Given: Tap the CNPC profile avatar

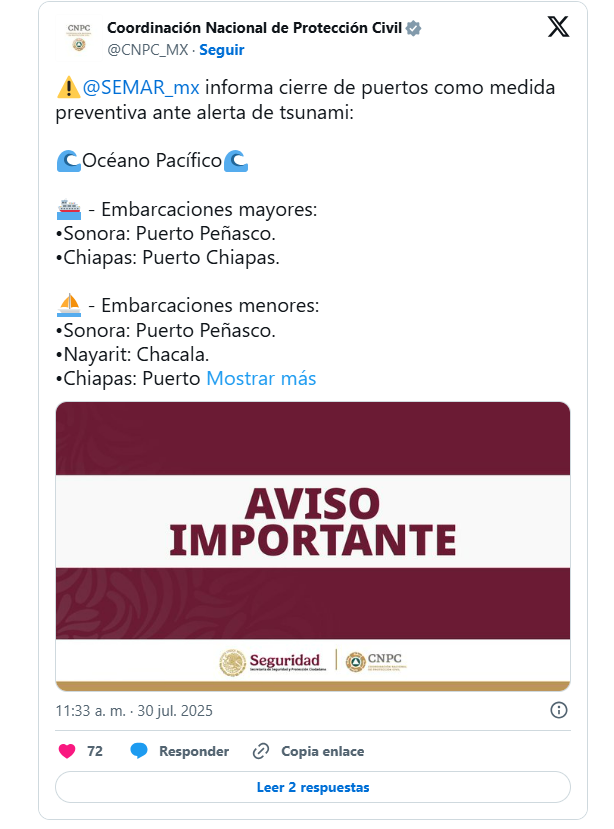Looking at the screenshot, I should 78,38.
